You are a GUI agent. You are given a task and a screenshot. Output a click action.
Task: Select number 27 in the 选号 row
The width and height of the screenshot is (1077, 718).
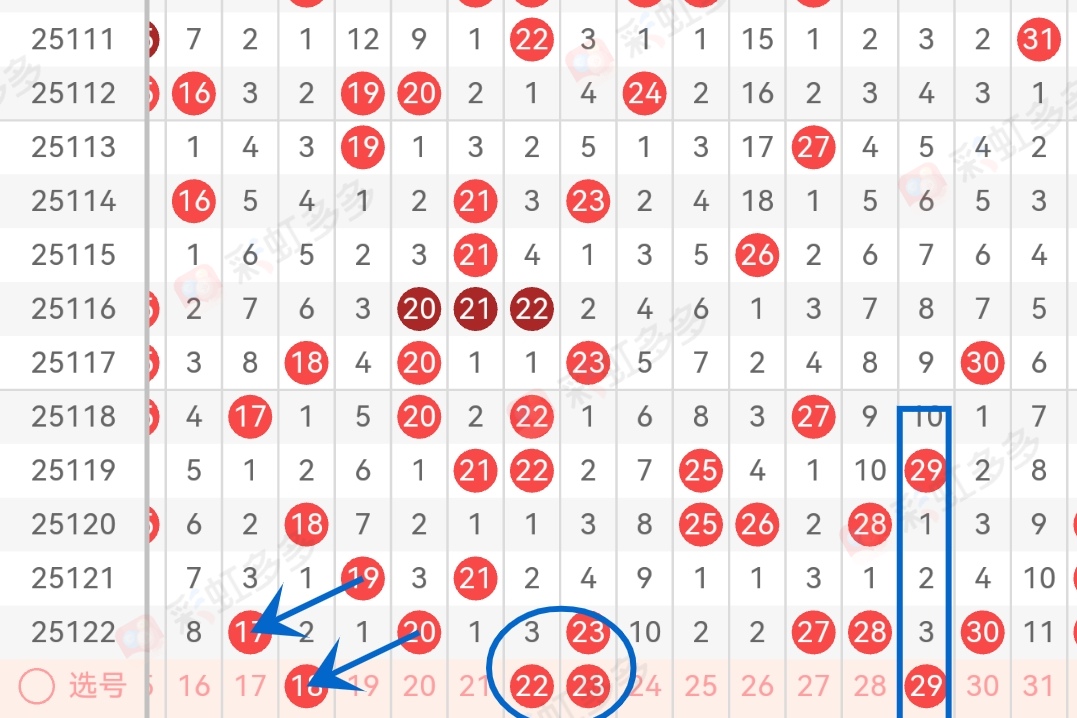813,686
